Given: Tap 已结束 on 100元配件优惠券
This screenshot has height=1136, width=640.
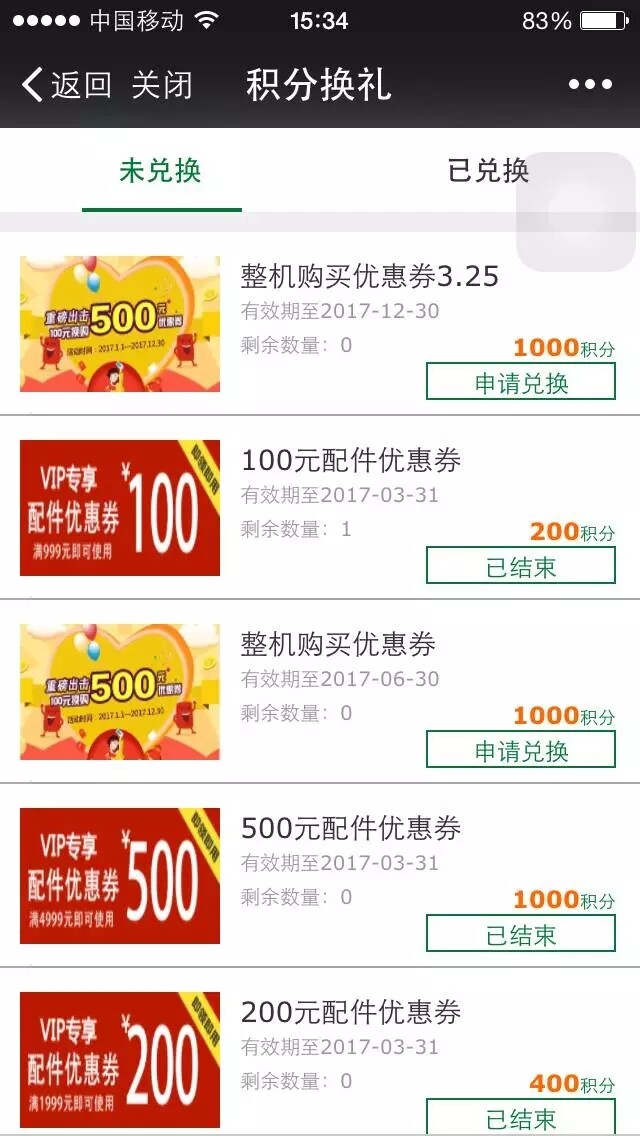Looking at the screenshot, I should [x=521, y=566].
